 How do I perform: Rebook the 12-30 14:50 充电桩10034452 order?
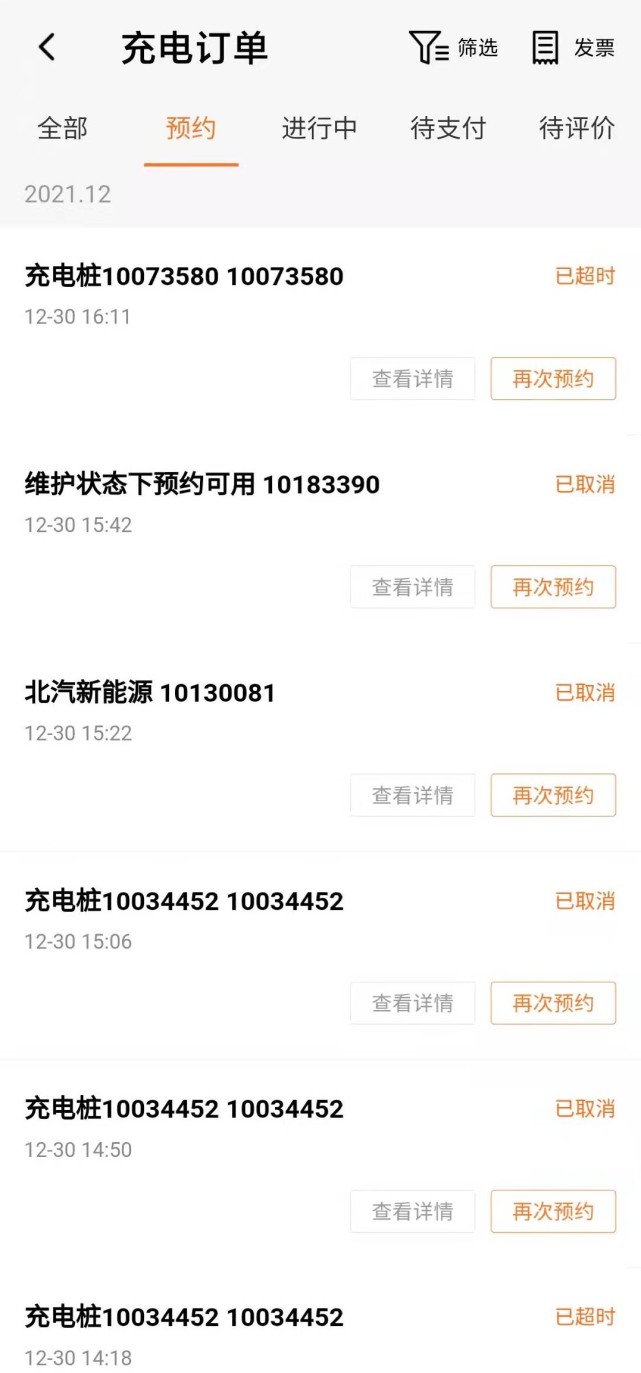tap(553, 1211)
